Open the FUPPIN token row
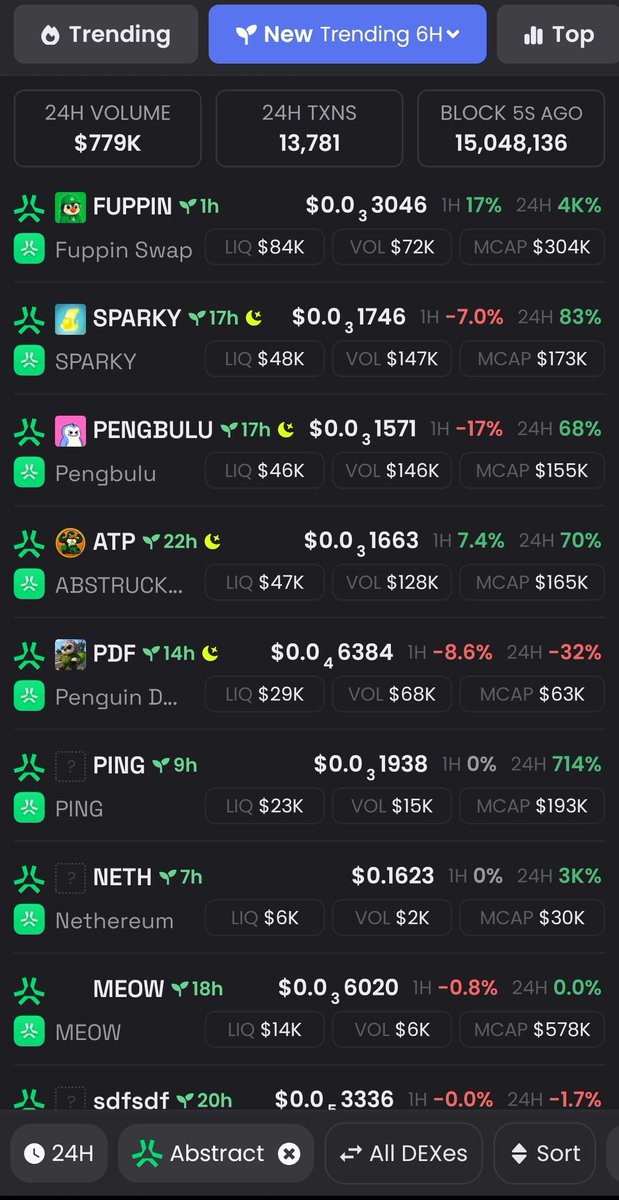This screenshot has height=1200, width=619. (x=309, y=227)
